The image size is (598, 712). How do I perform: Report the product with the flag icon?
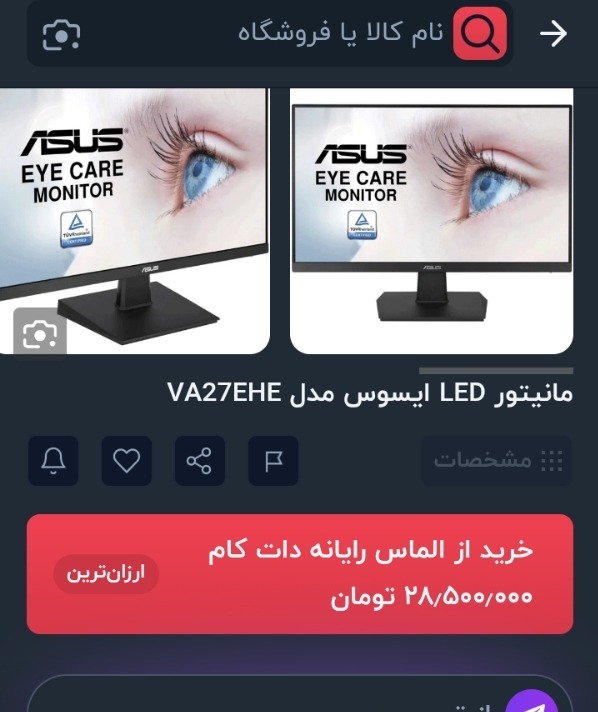pyautogui.click(x=273, y=461)
